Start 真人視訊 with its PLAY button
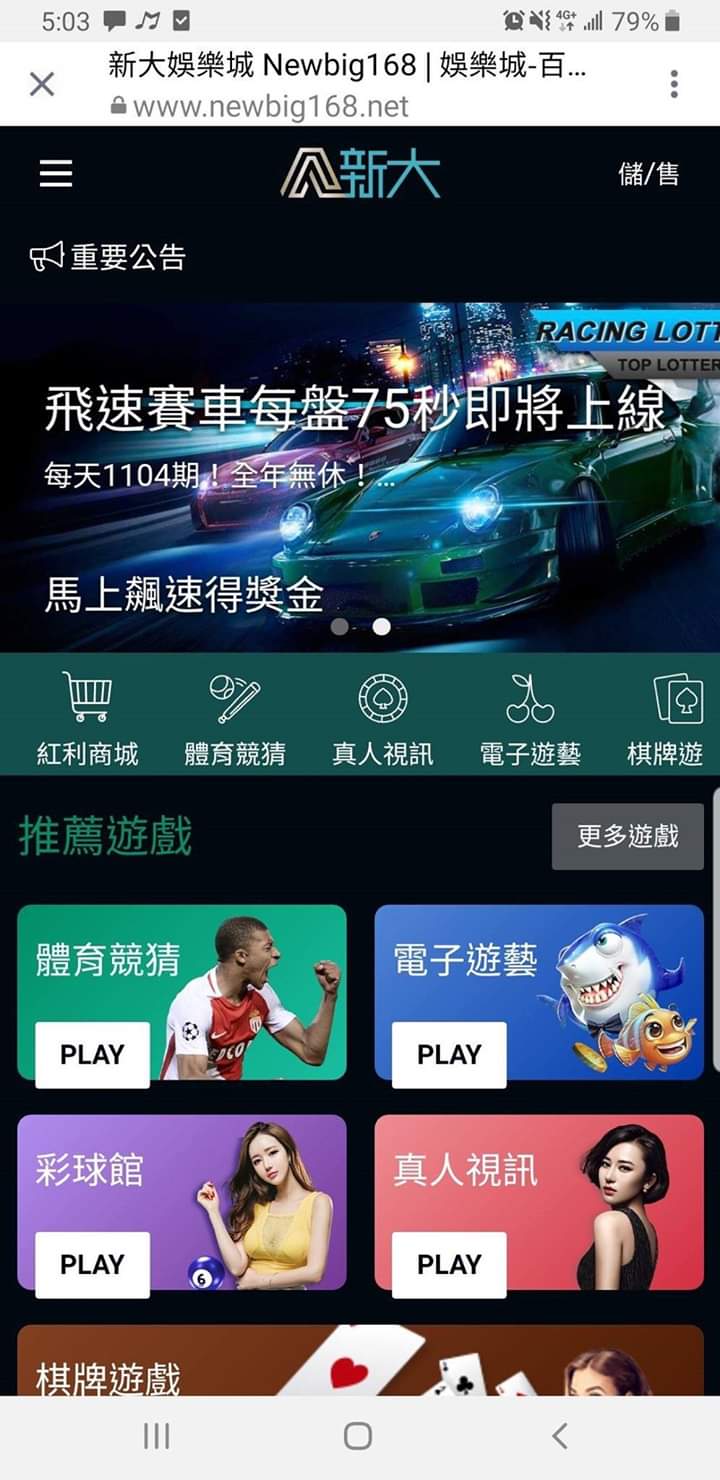This screenshot has height=1480, width=720. tap(449, 1264)
